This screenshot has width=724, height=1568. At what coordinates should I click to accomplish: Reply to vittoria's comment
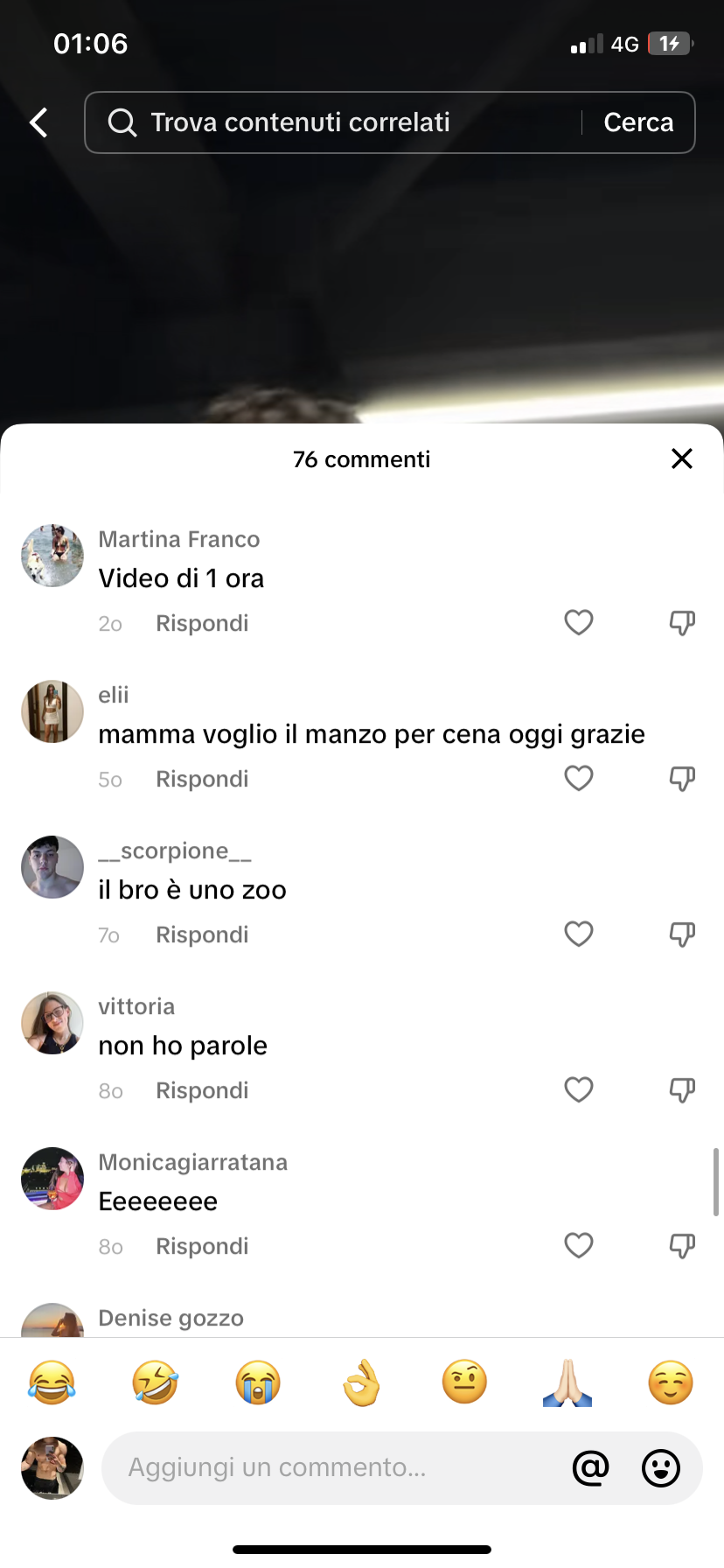pos(202,1090)
